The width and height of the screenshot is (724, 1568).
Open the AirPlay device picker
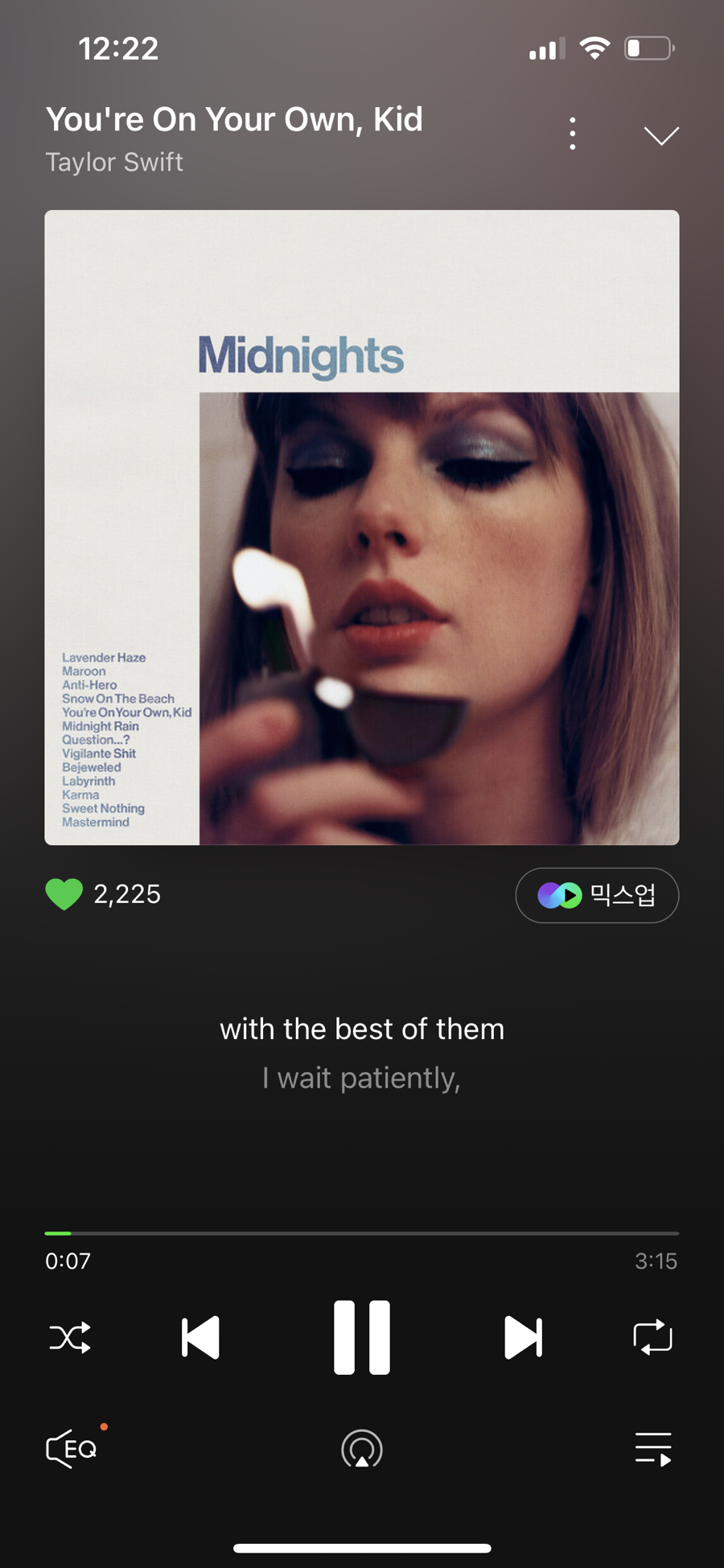(x=362, y=1449)
